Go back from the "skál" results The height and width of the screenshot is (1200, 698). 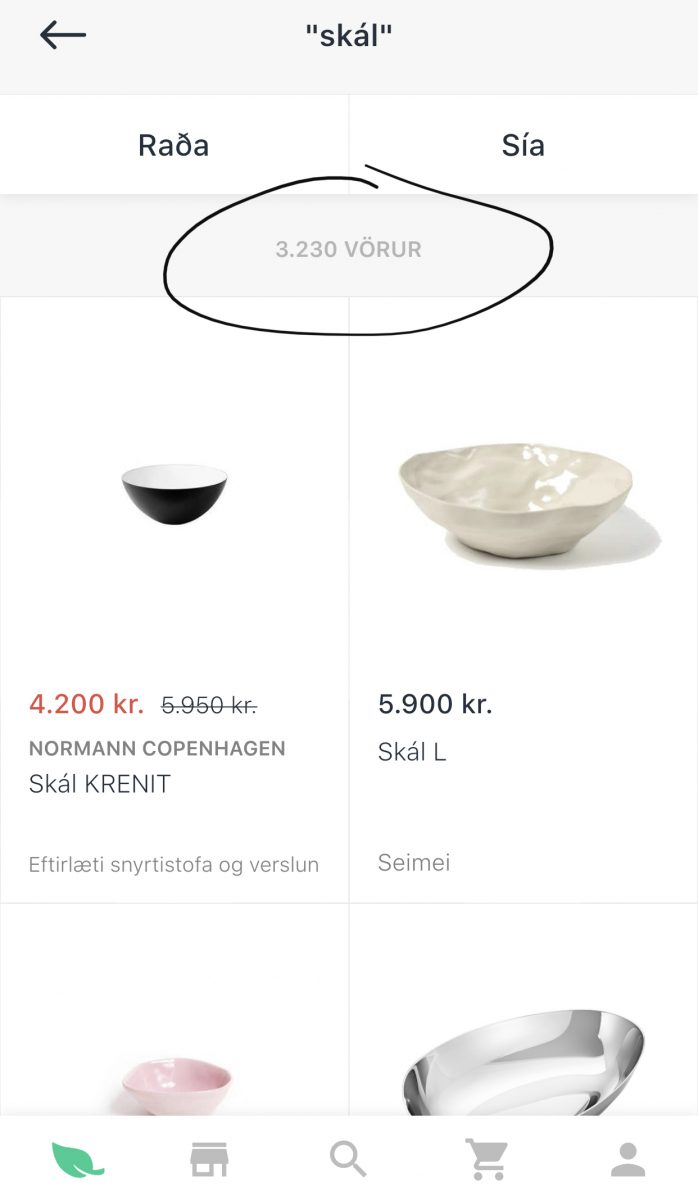click(x=63, y=36)
